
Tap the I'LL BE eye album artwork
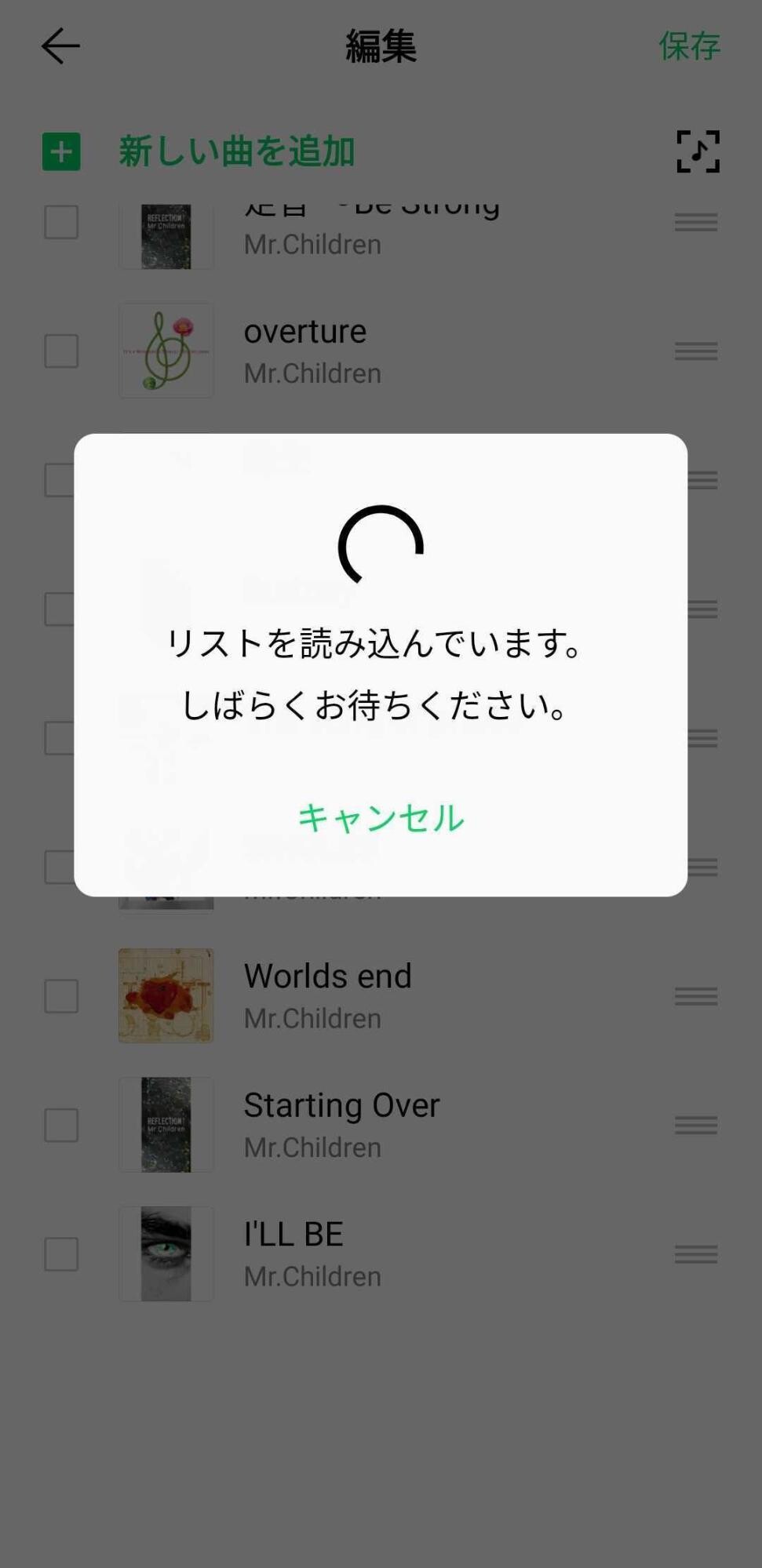pyautogui.click(x=166, y=1253)
